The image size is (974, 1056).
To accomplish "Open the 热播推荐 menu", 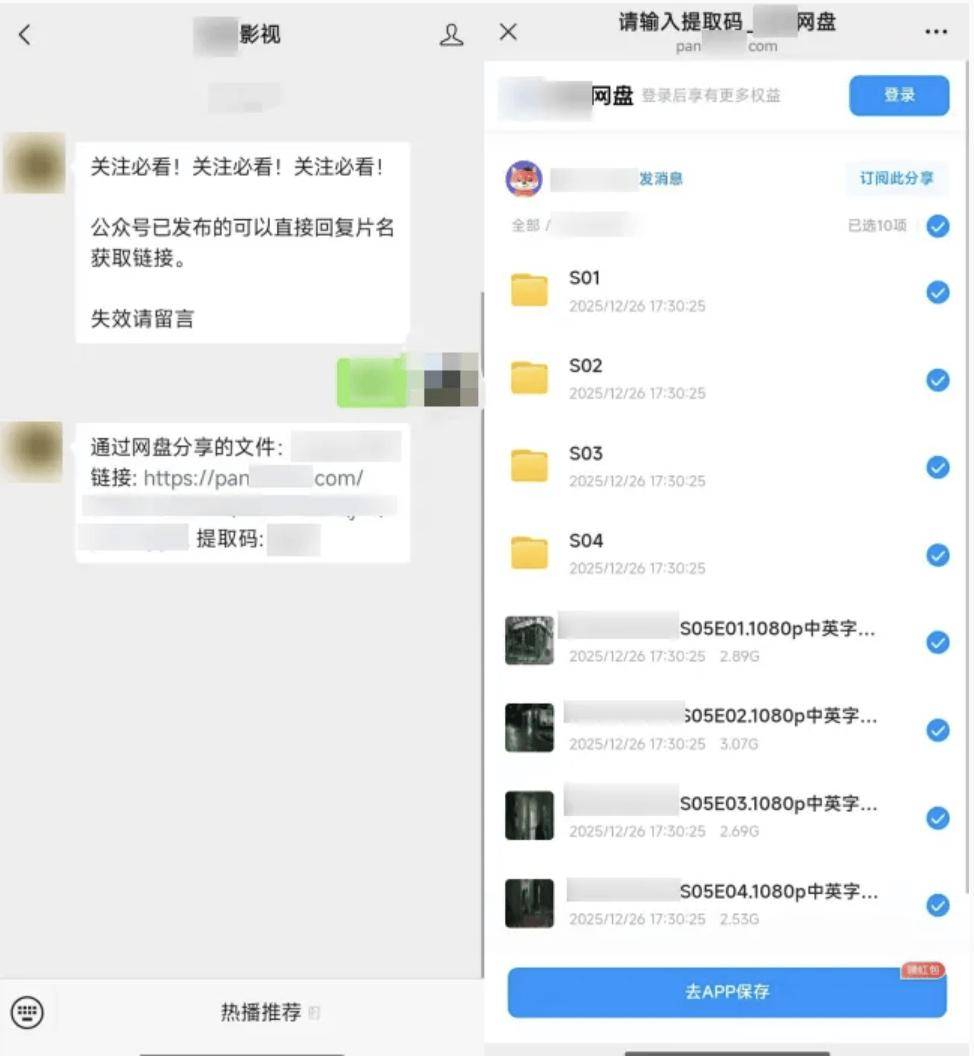I will tap(262, 1012).
